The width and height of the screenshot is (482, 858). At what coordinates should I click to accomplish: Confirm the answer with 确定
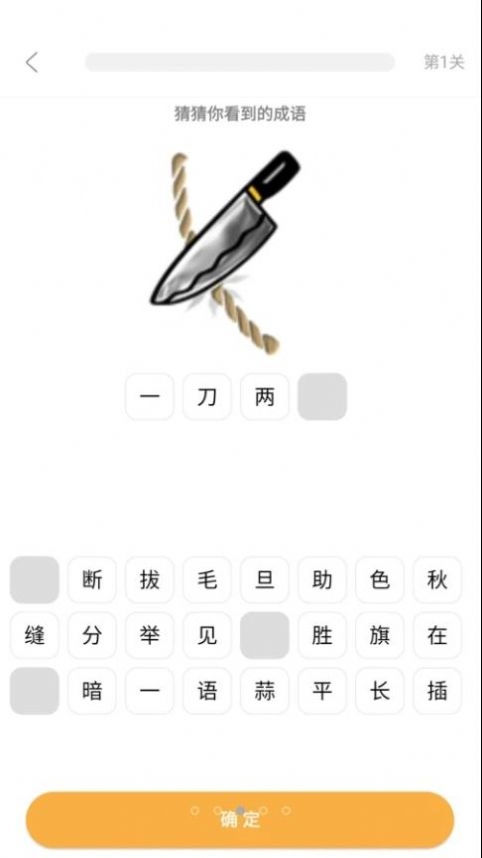[240, 820]
